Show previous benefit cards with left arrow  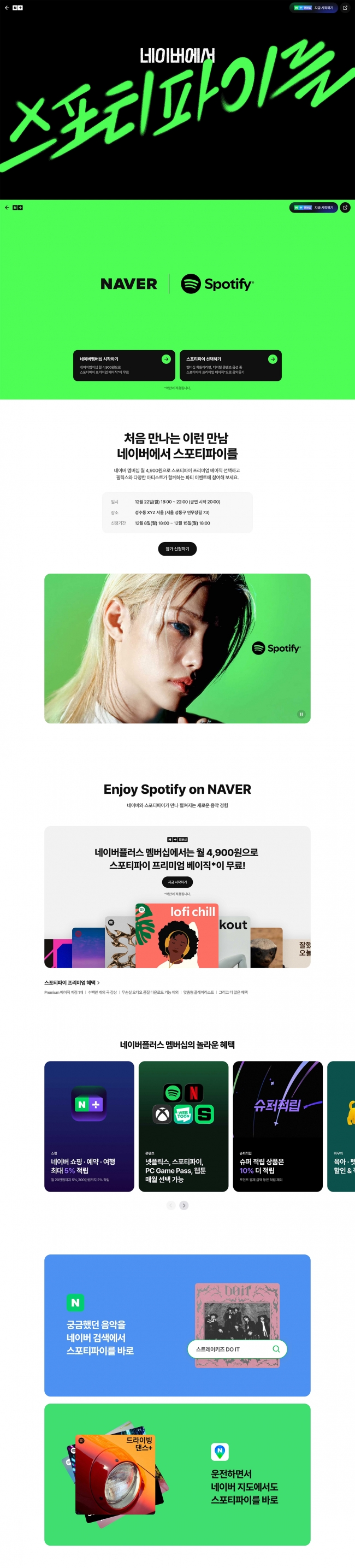point(170,1205)
